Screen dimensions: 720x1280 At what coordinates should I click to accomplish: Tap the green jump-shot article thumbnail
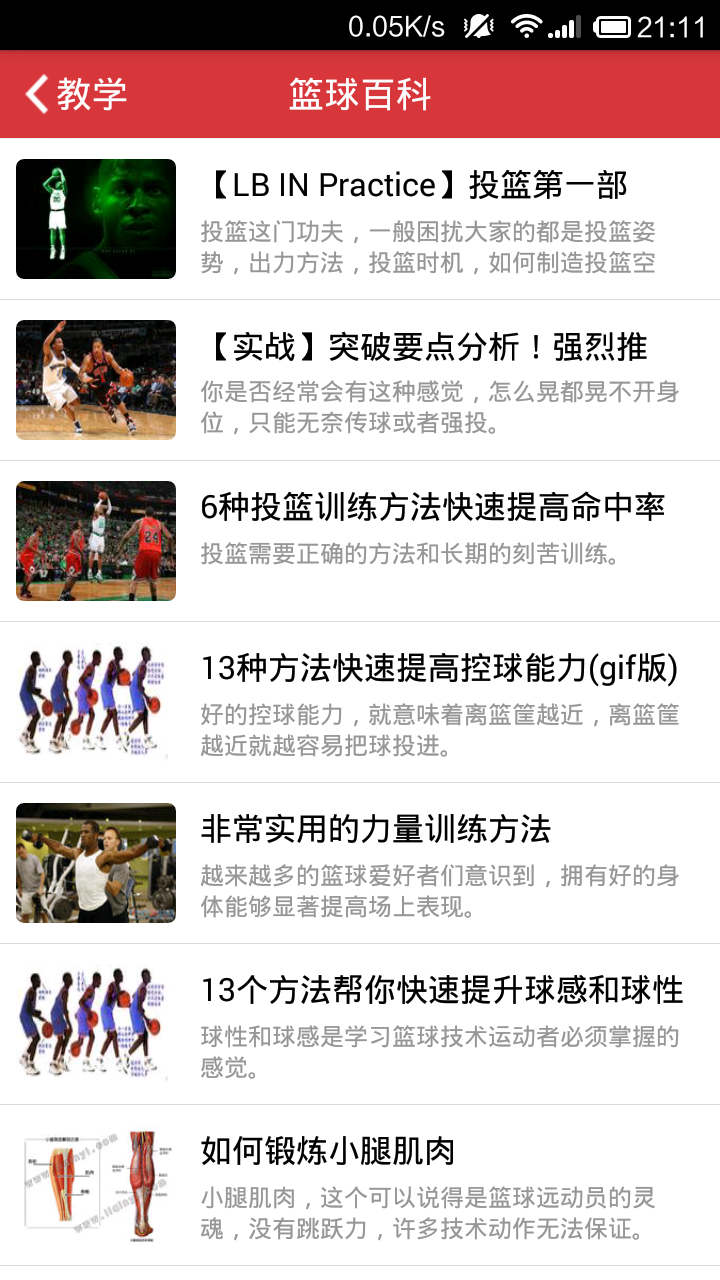tap(95, 219)
